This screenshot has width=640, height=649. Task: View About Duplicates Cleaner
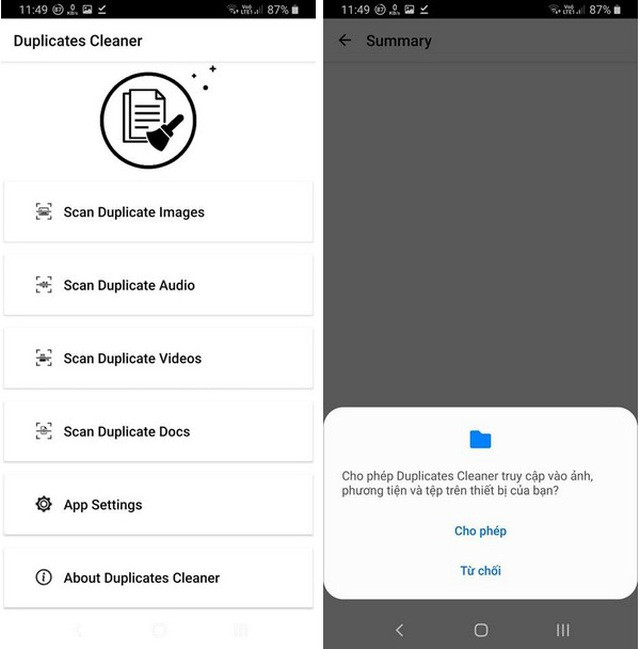coord(158,578)
